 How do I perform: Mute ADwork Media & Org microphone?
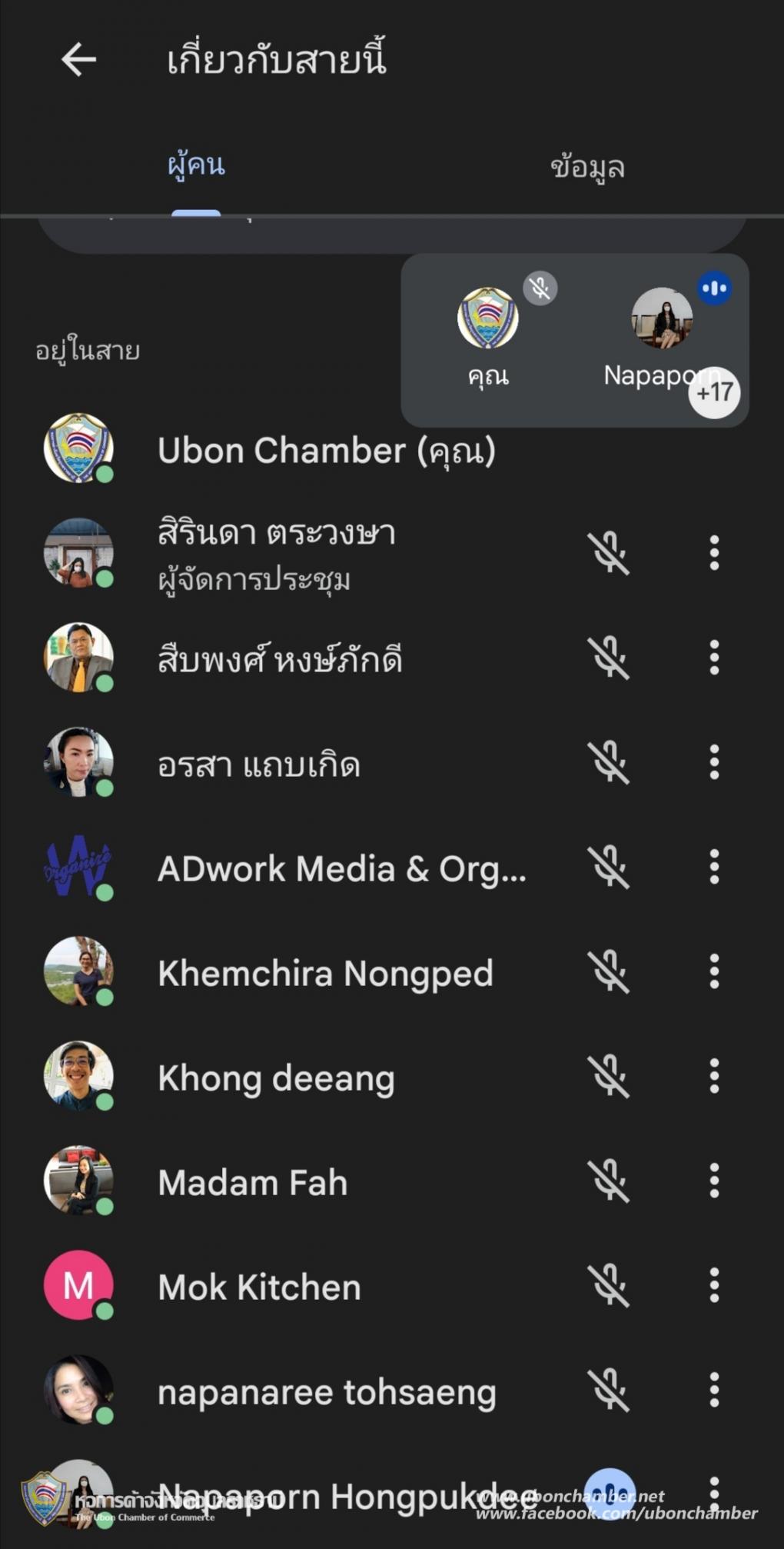click(609, 867)
